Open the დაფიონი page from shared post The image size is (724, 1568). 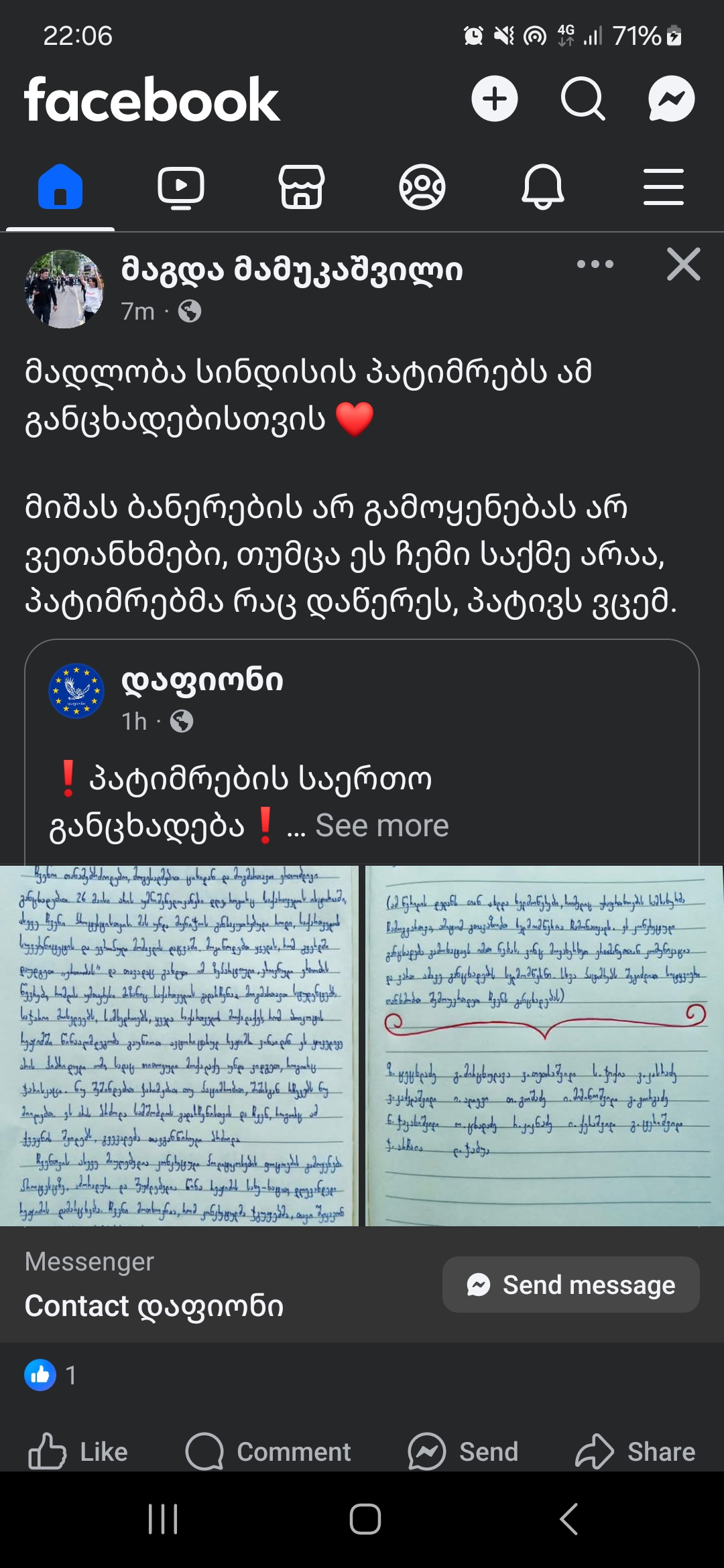point(202,680)
